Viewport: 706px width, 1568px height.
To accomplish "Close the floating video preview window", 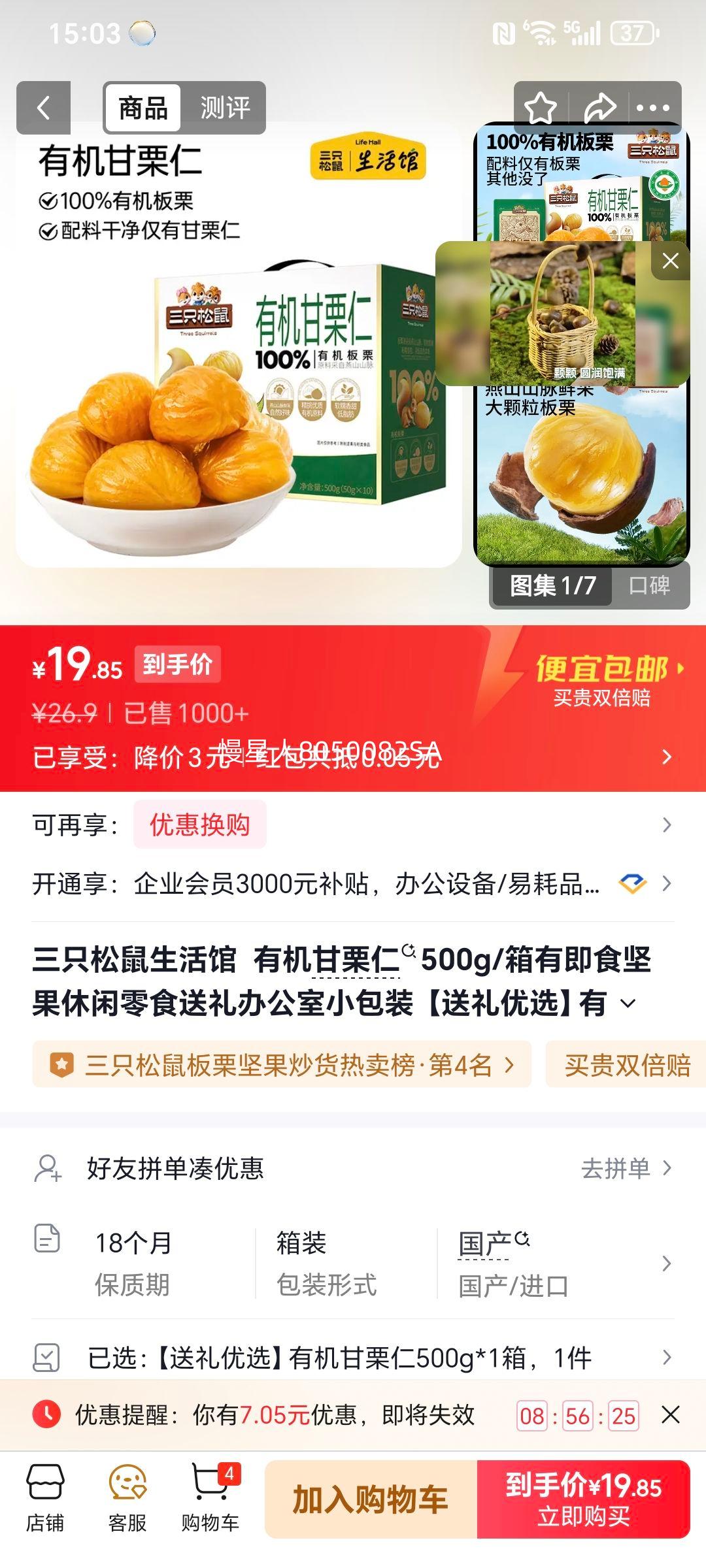I will click(669, 261).
